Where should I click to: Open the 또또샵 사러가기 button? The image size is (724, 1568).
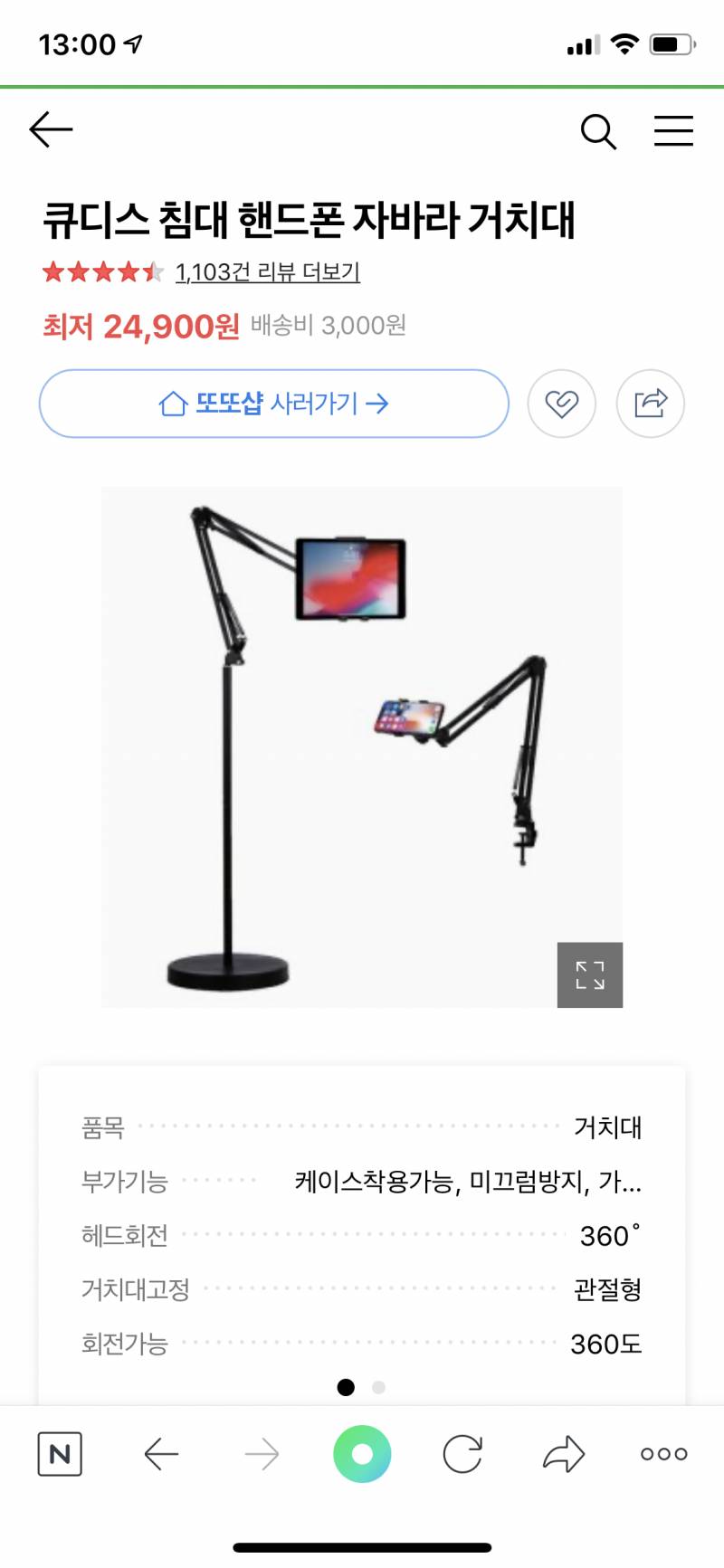272,404
